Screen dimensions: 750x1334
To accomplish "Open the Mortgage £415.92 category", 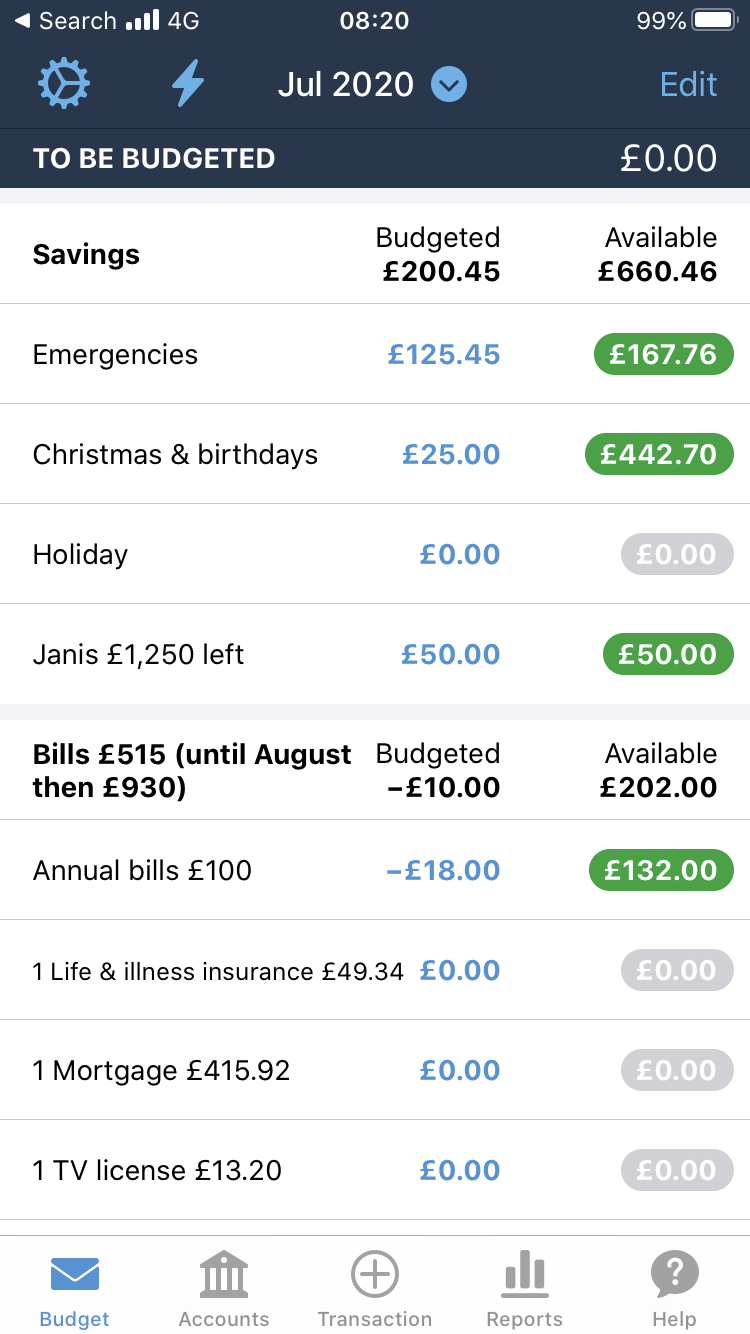I will (375, 1070).
